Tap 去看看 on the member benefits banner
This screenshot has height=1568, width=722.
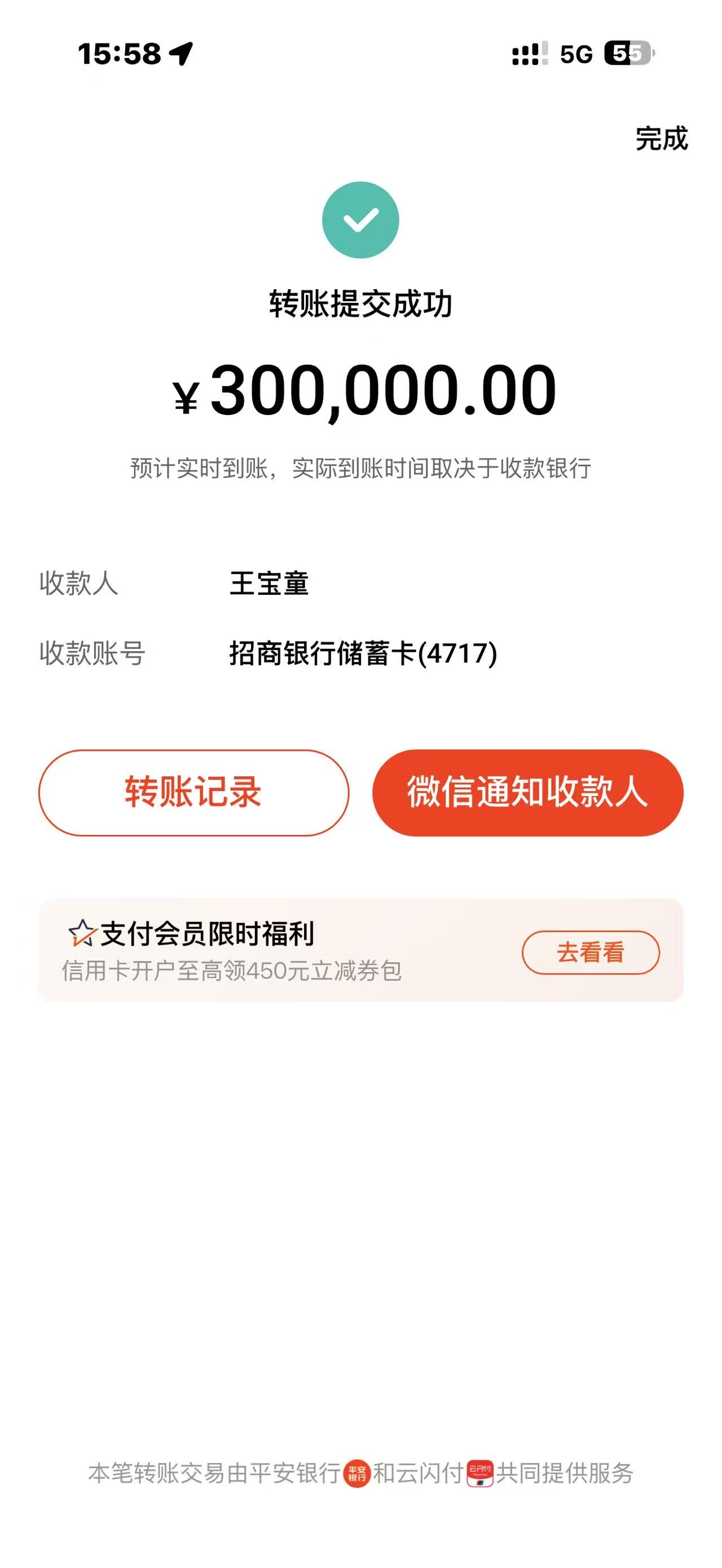coord(590,952)
